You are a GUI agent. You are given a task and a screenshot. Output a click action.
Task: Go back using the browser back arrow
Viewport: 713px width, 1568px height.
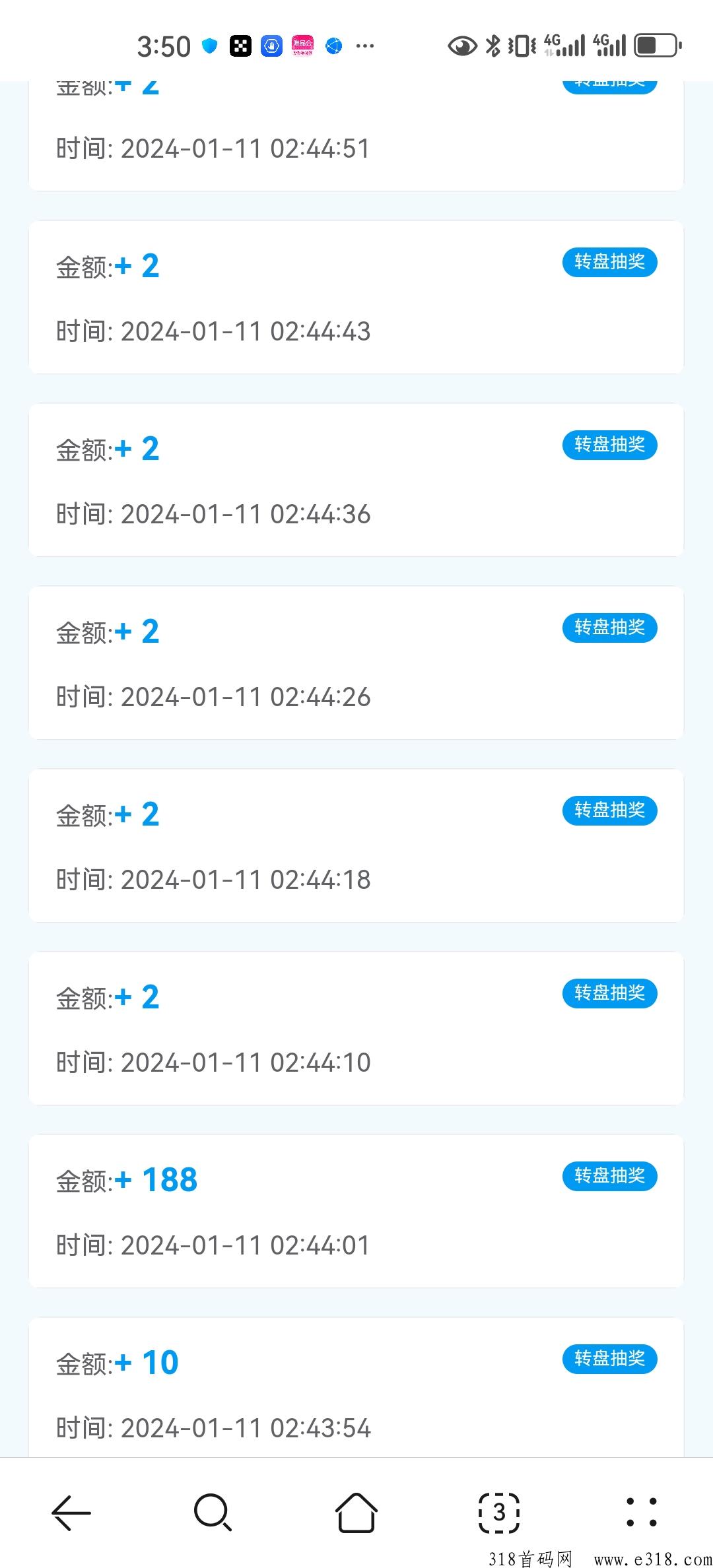[x=71, y=1512]
